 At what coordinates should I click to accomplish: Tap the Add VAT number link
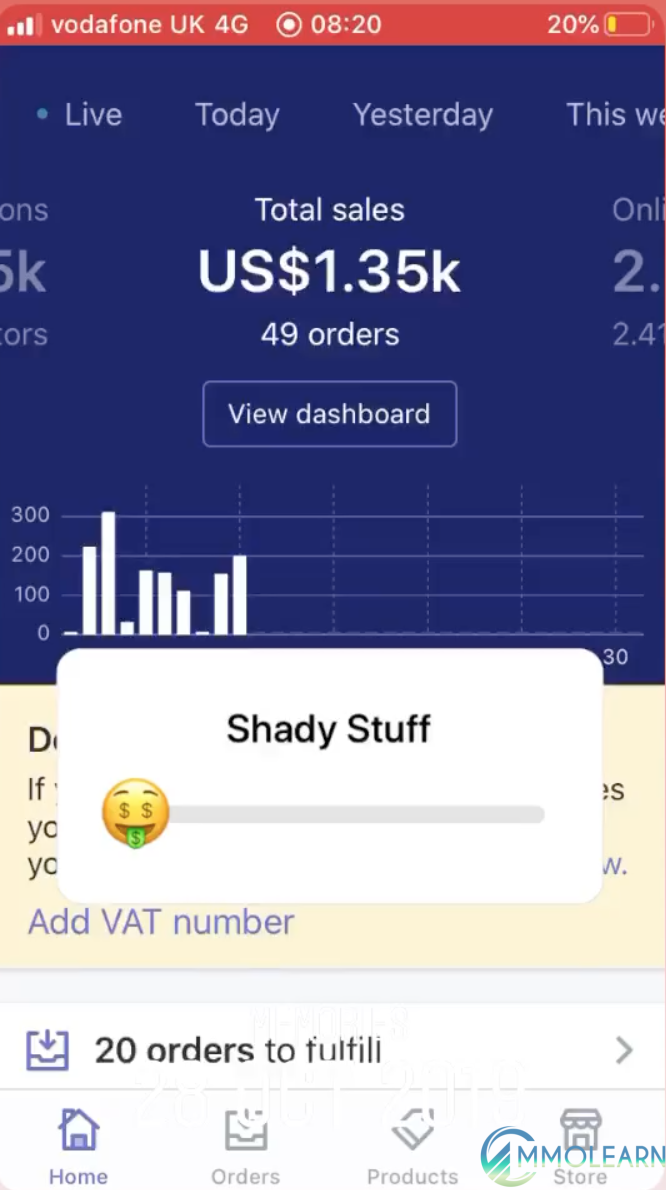click(x=161, y=922)
